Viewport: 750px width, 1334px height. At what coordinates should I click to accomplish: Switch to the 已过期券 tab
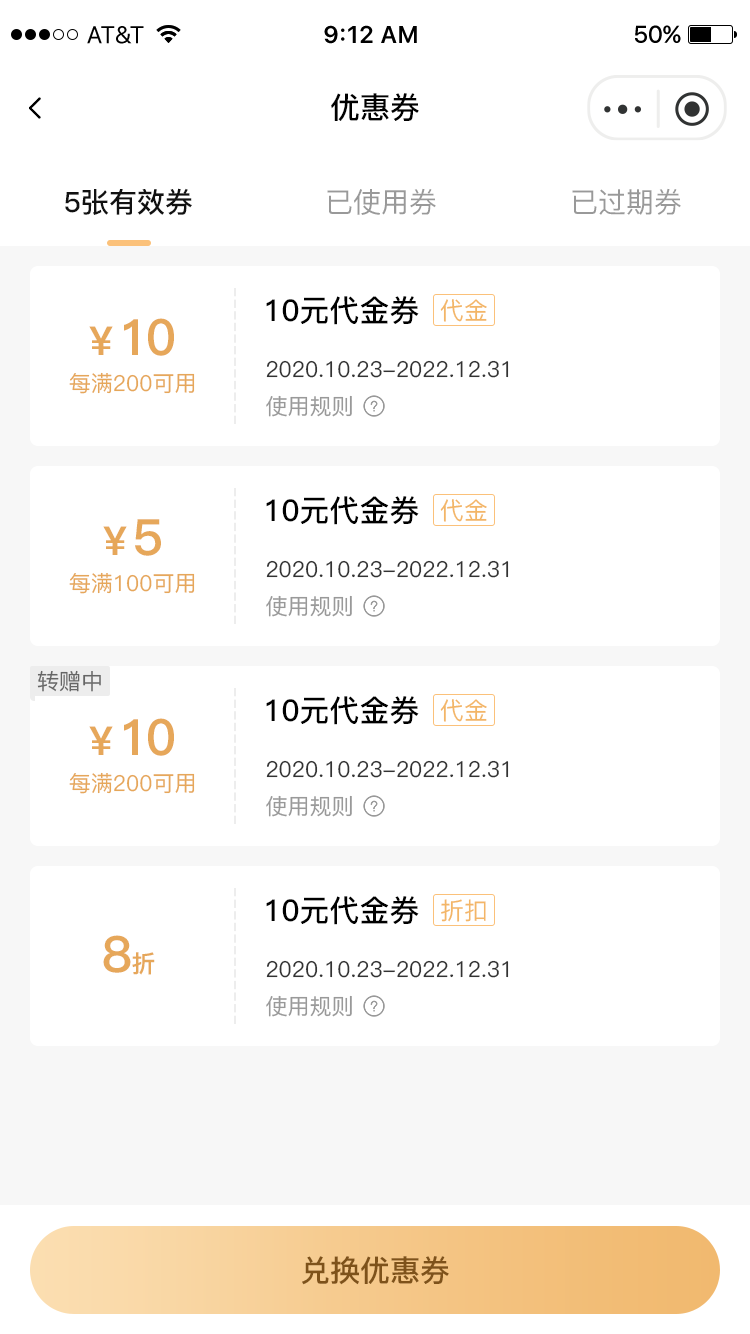[626, 203]
